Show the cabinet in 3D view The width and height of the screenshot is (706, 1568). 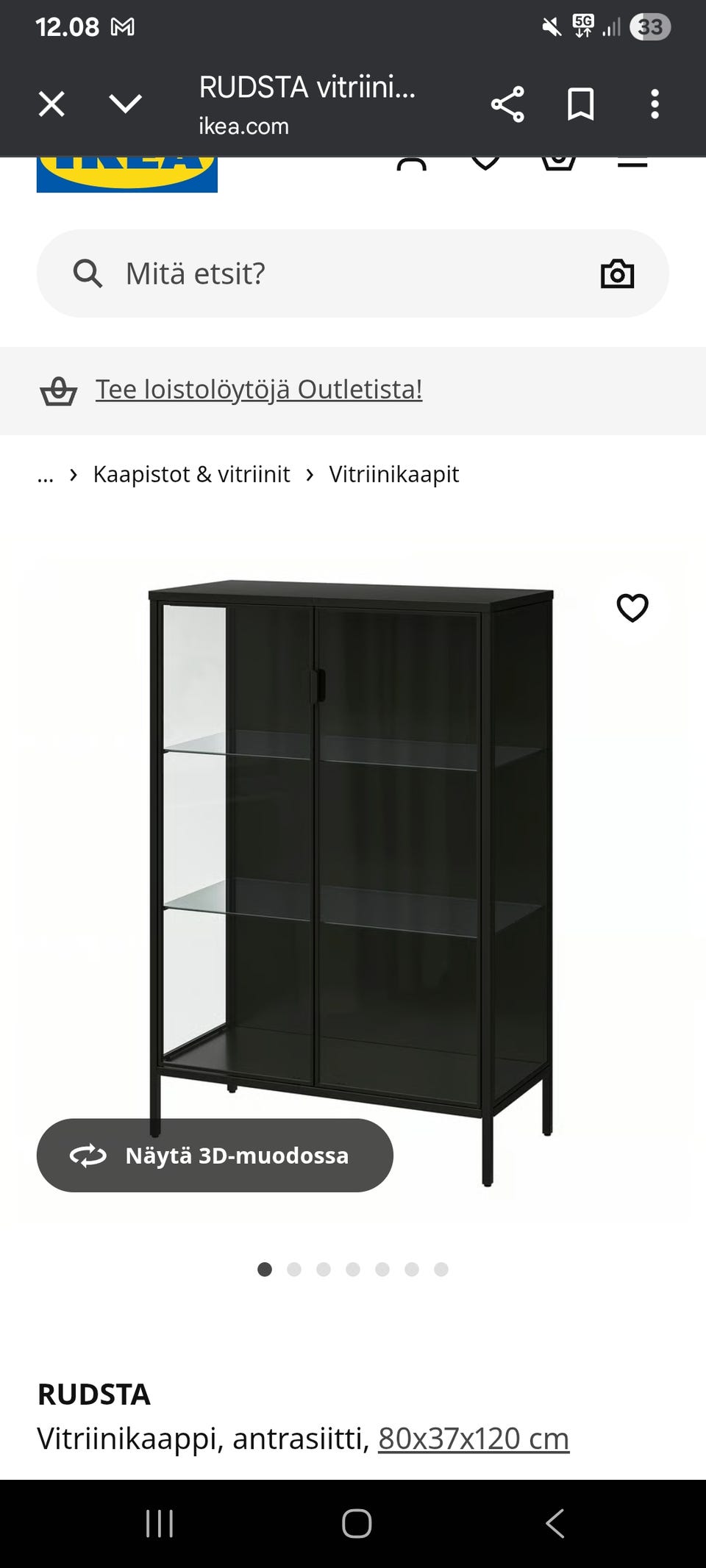tap(216, 1155)
